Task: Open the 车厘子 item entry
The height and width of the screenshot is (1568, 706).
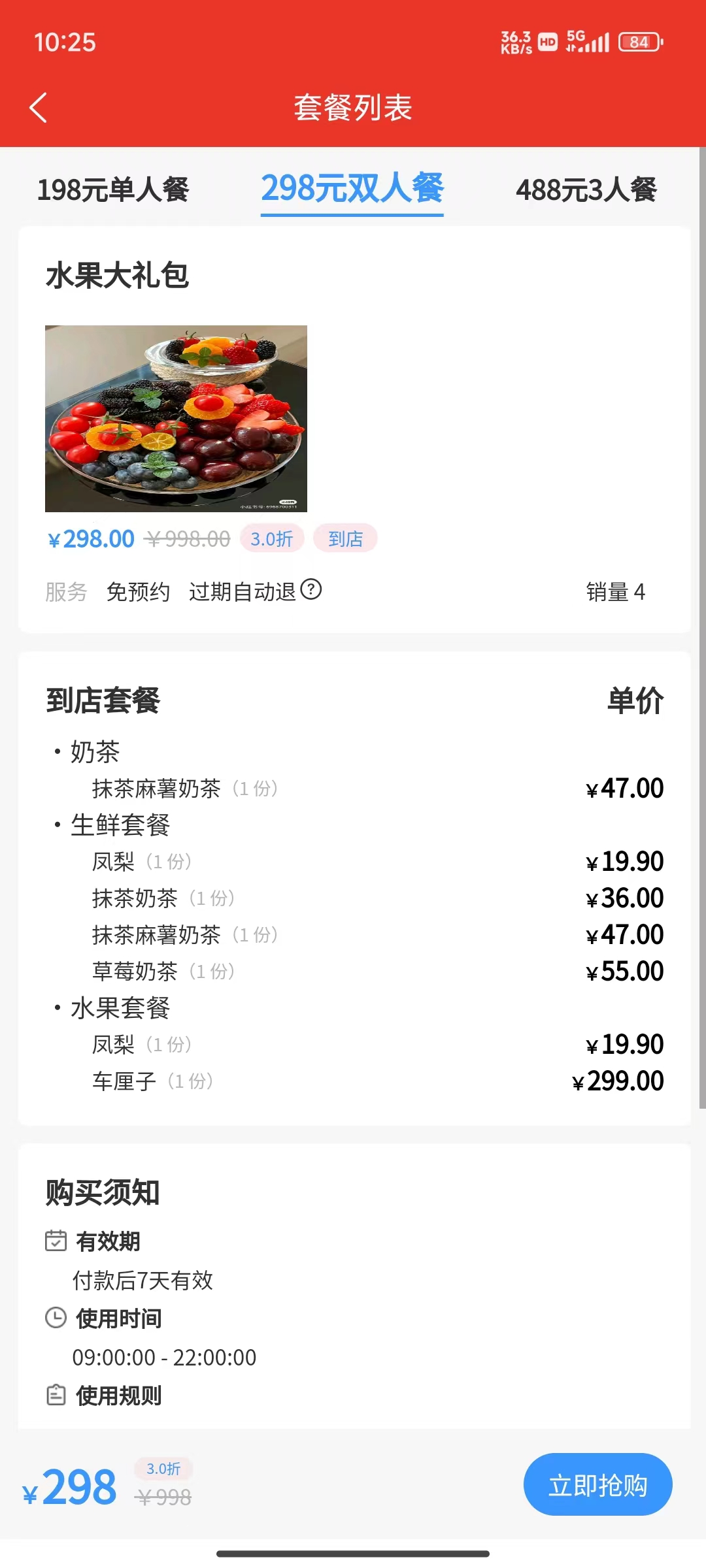Action: click(124, 1081)
